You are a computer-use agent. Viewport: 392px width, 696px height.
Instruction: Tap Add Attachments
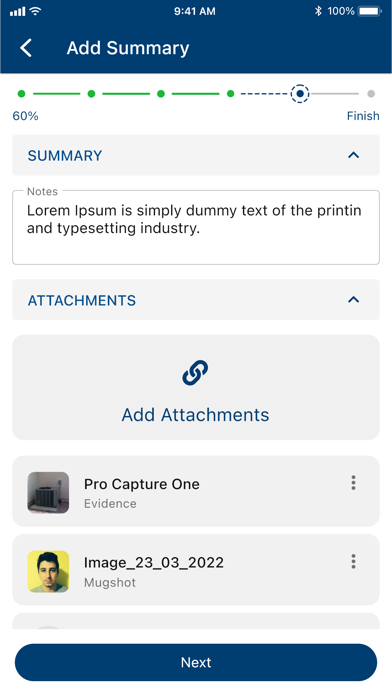pos(196,388)
